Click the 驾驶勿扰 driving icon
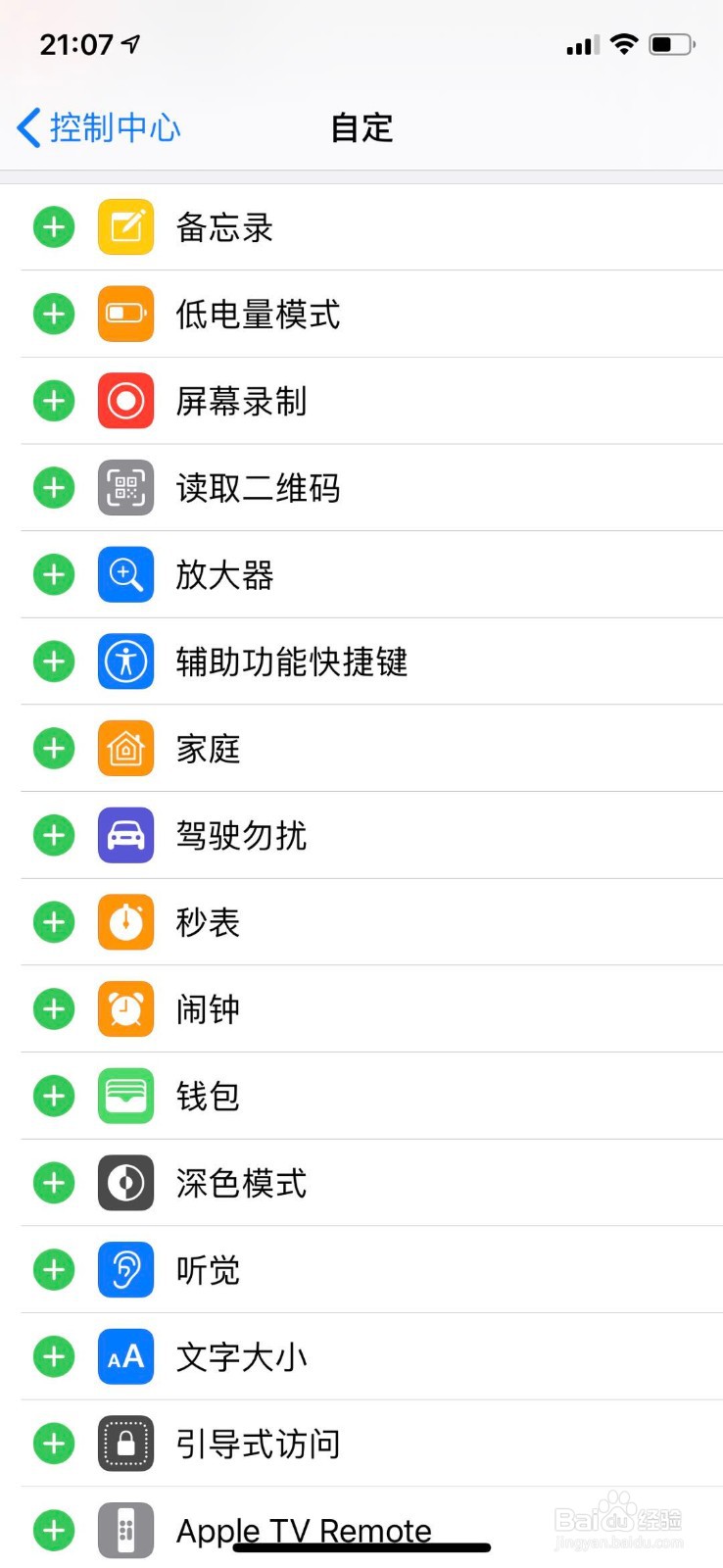Viewport: 723px width, 1568px height. pyautogui.click(x=124, y=835)
